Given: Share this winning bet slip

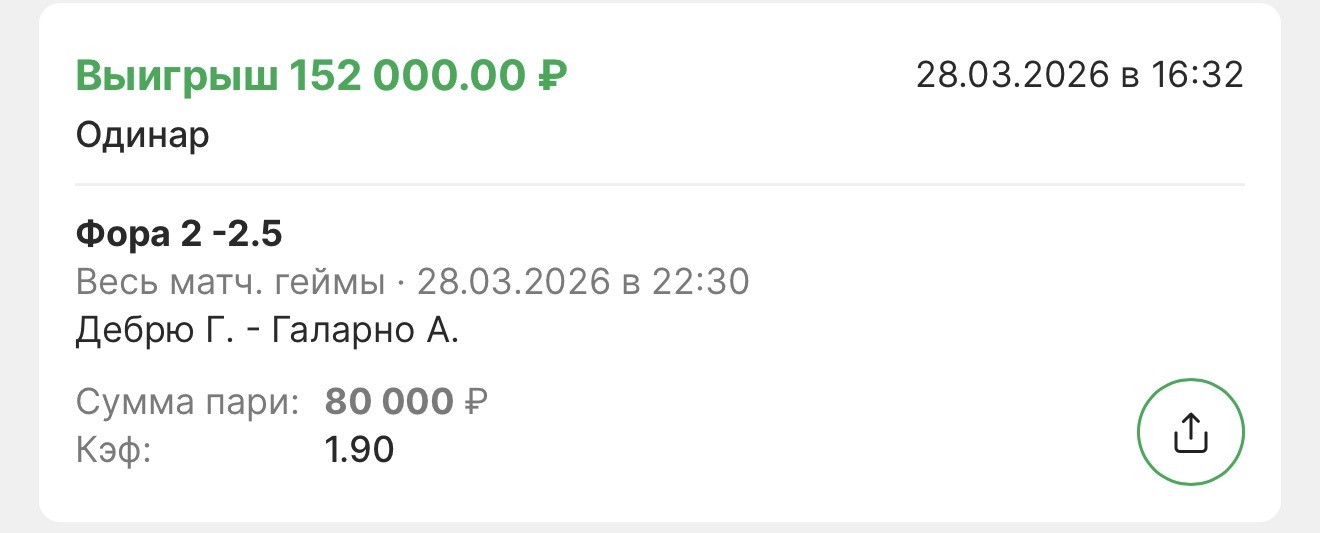Looking at the screenshot, I should coord(1190,434).
